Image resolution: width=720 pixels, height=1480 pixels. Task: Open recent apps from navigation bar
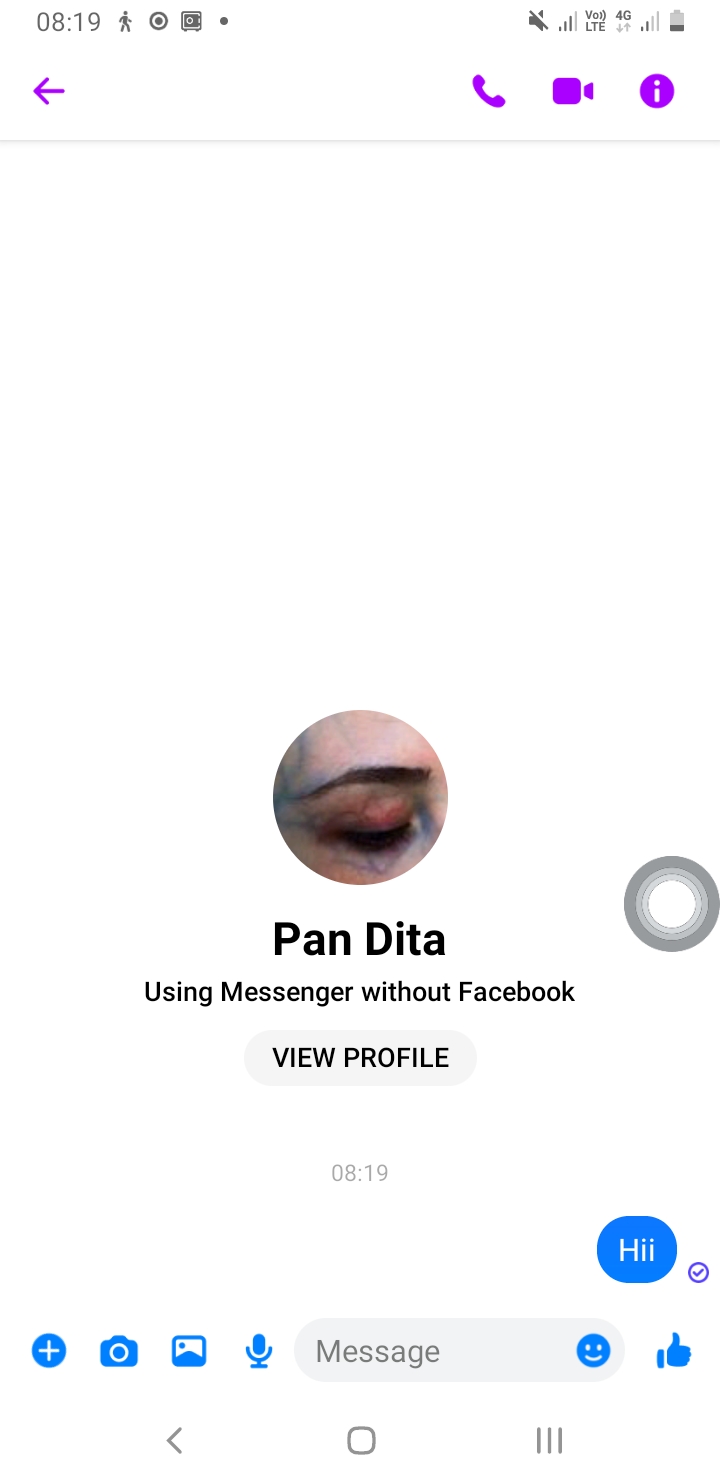[549, 1440]
